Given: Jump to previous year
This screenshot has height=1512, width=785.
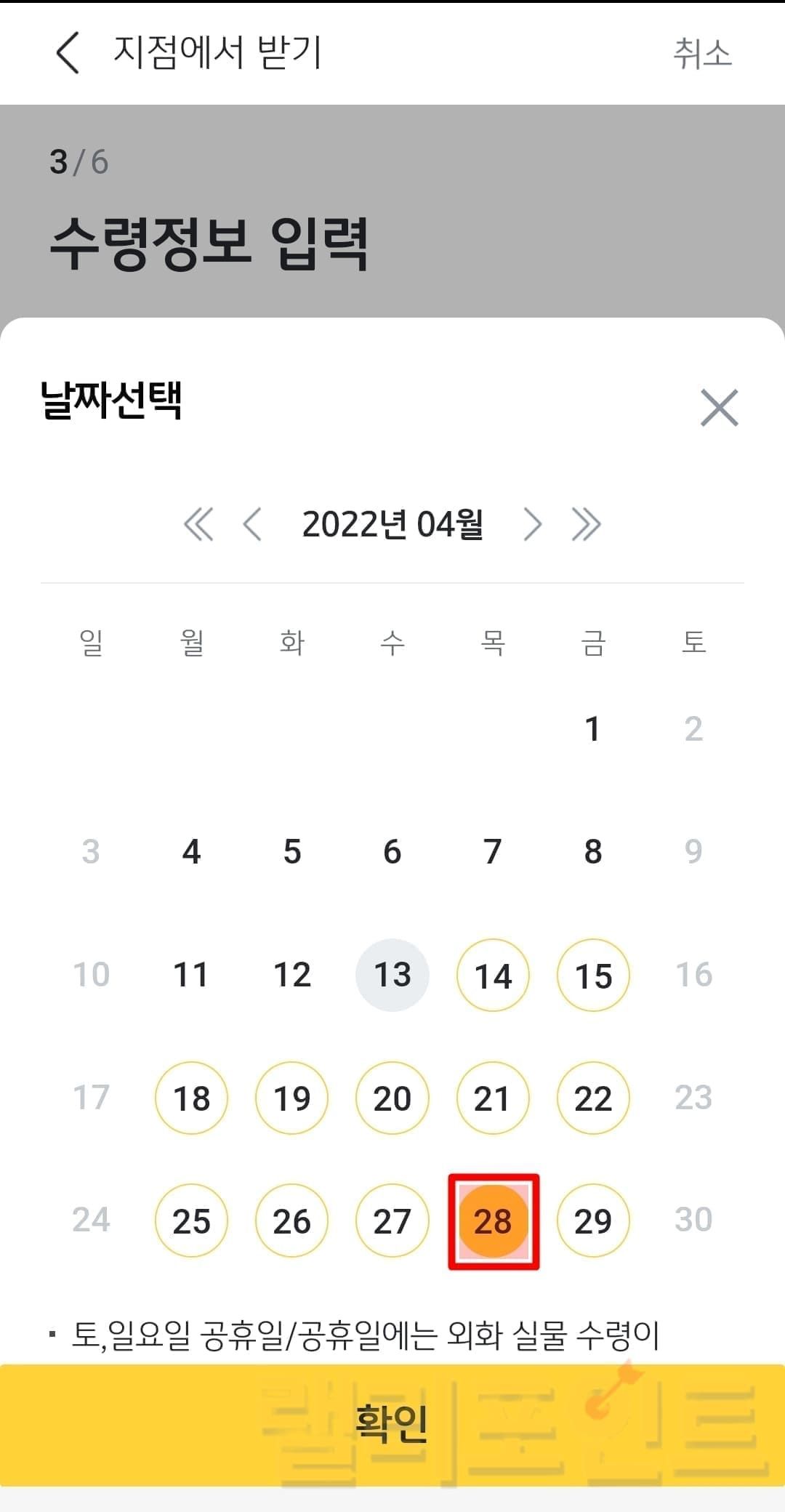Looking at the screenshot, I should pyautogui.click(x=198, y=524).
